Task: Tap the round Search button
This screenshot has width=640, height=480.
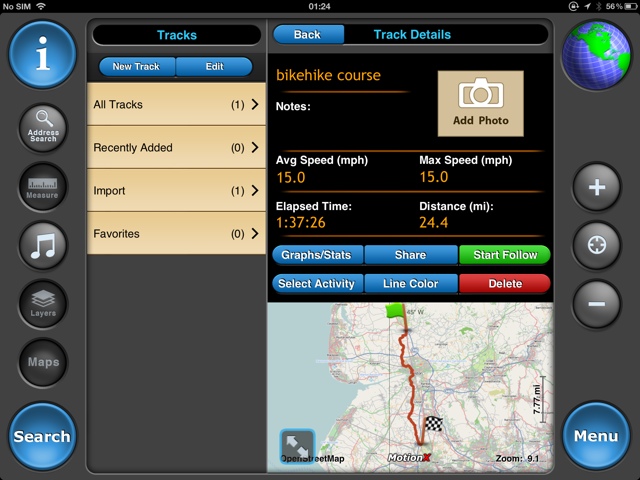Action: point(43,436)
